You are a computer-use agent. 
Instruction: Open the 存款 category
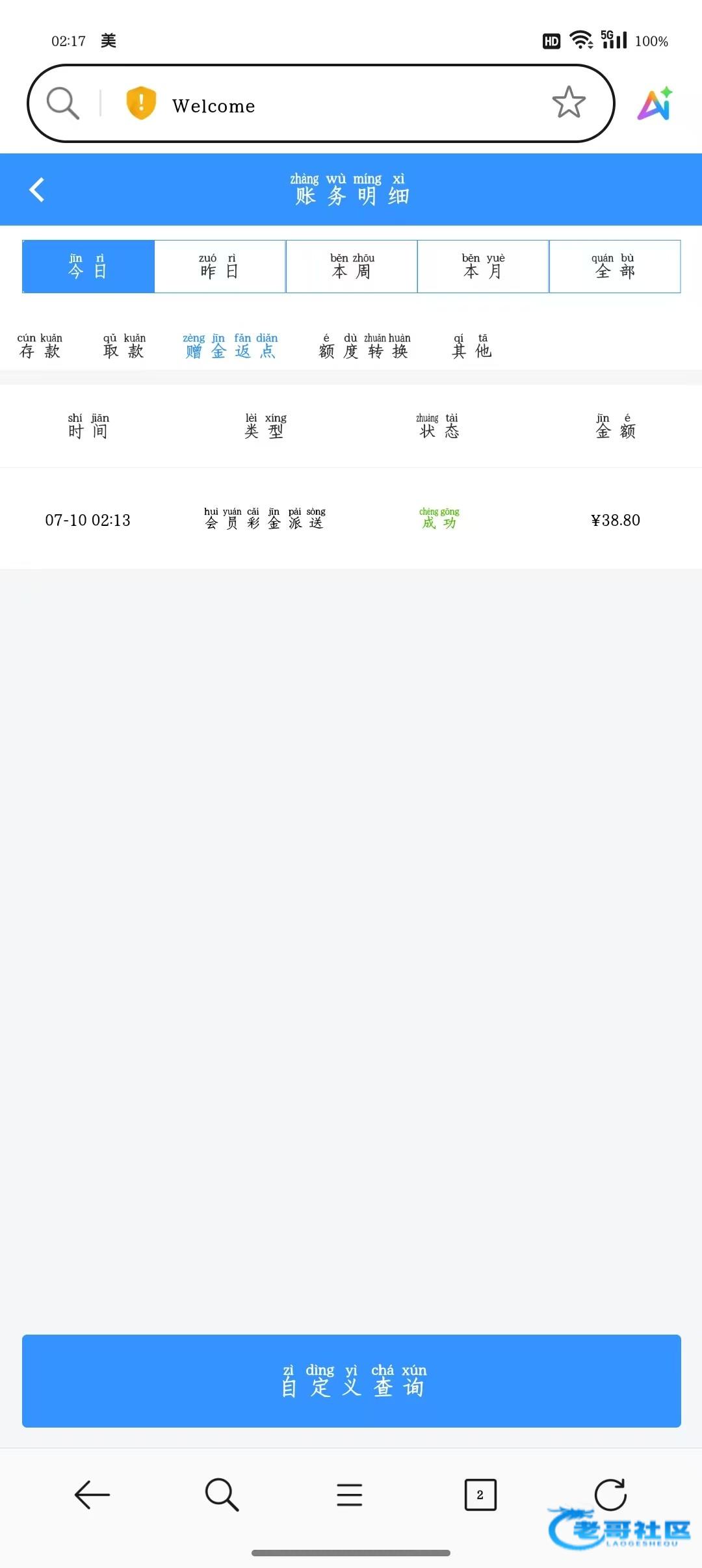[40, 346]
